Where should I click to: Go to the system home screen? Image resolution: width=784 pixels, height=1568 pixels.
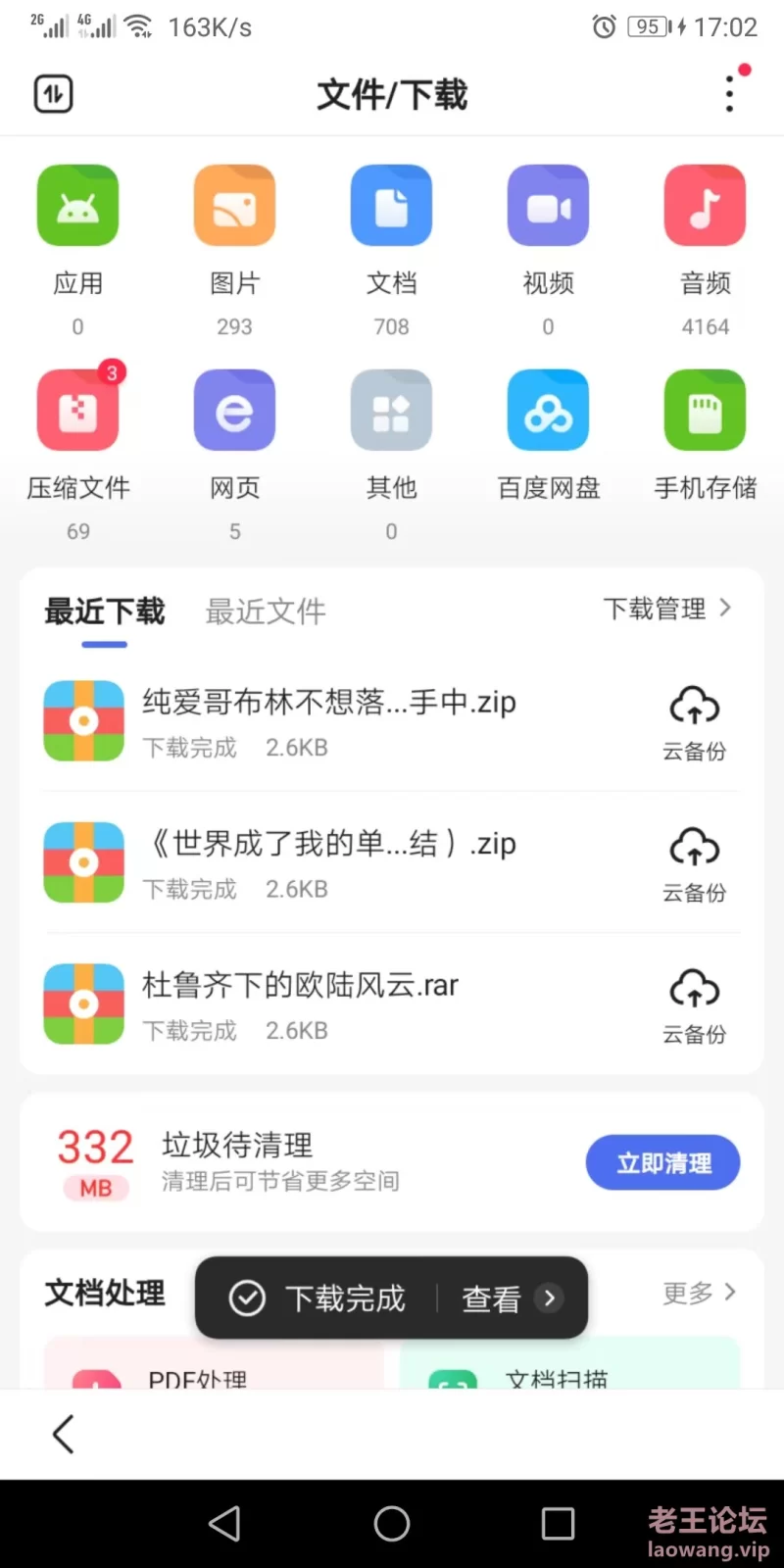point(392,1523)
